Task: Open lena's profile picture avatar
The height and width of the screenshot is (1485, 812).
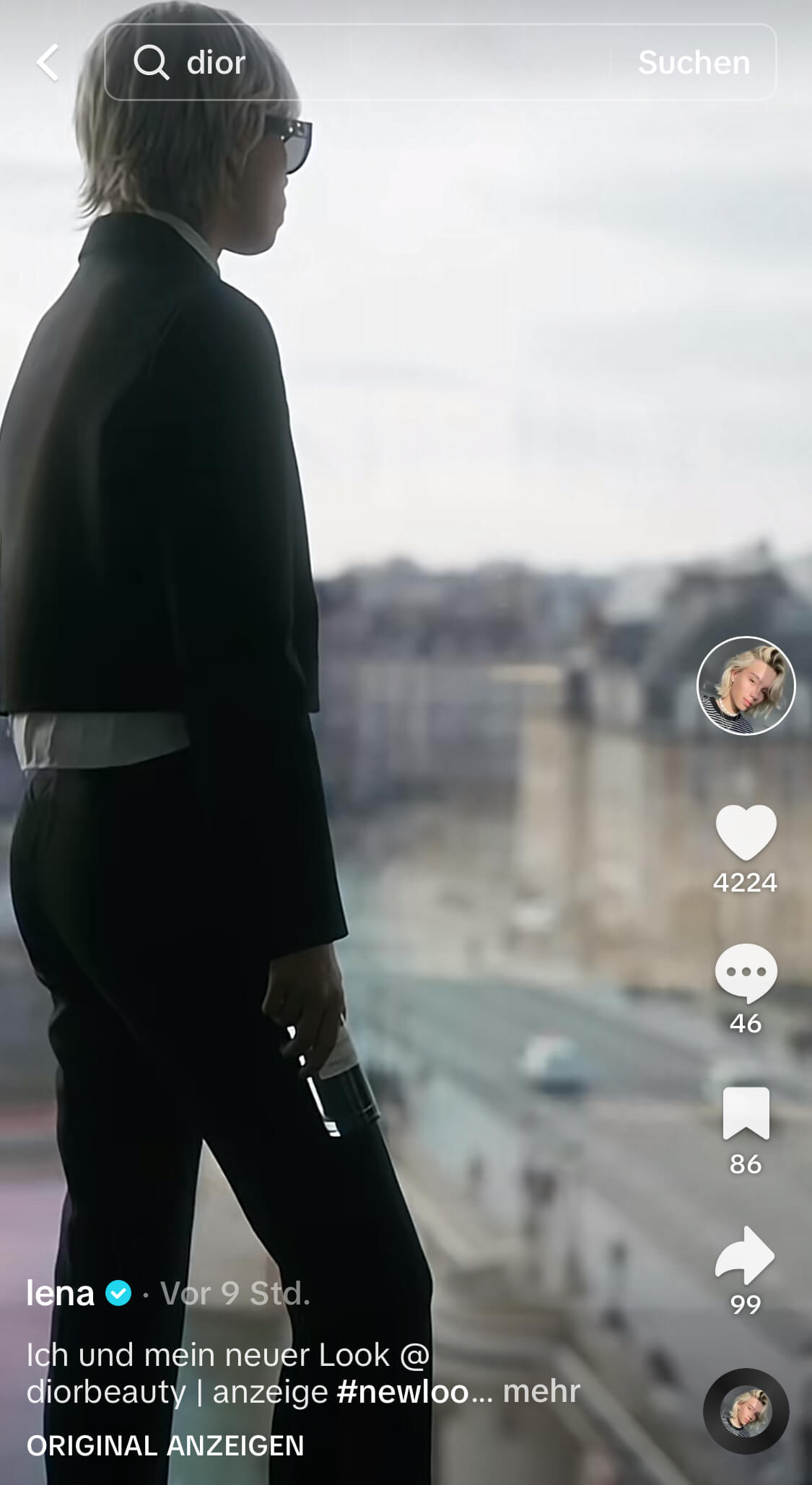Action: click(x=746, y=686)
